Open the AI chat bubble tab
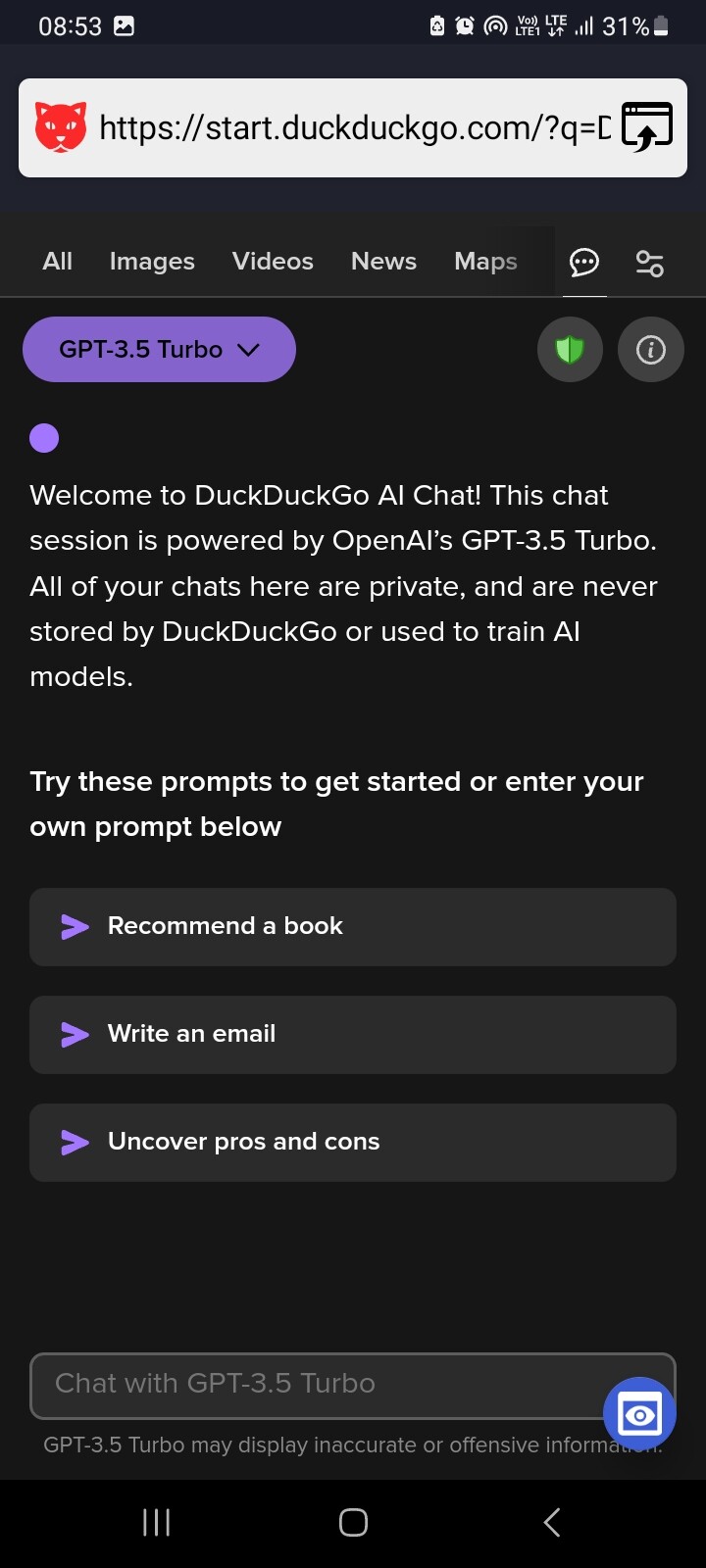The image size is (706, 1568). point(584,262)
